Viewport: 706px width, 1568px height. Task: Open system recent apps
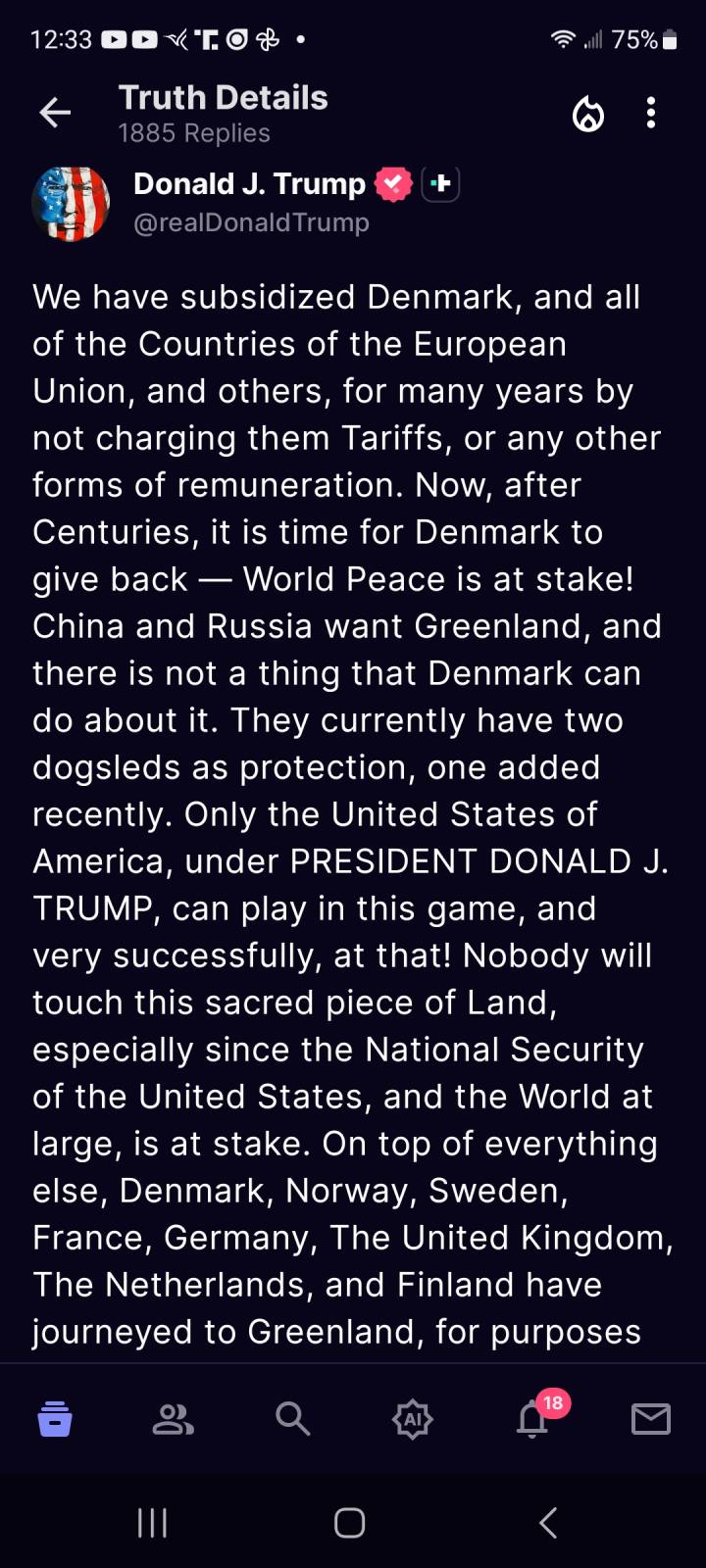pos(152,1523)
